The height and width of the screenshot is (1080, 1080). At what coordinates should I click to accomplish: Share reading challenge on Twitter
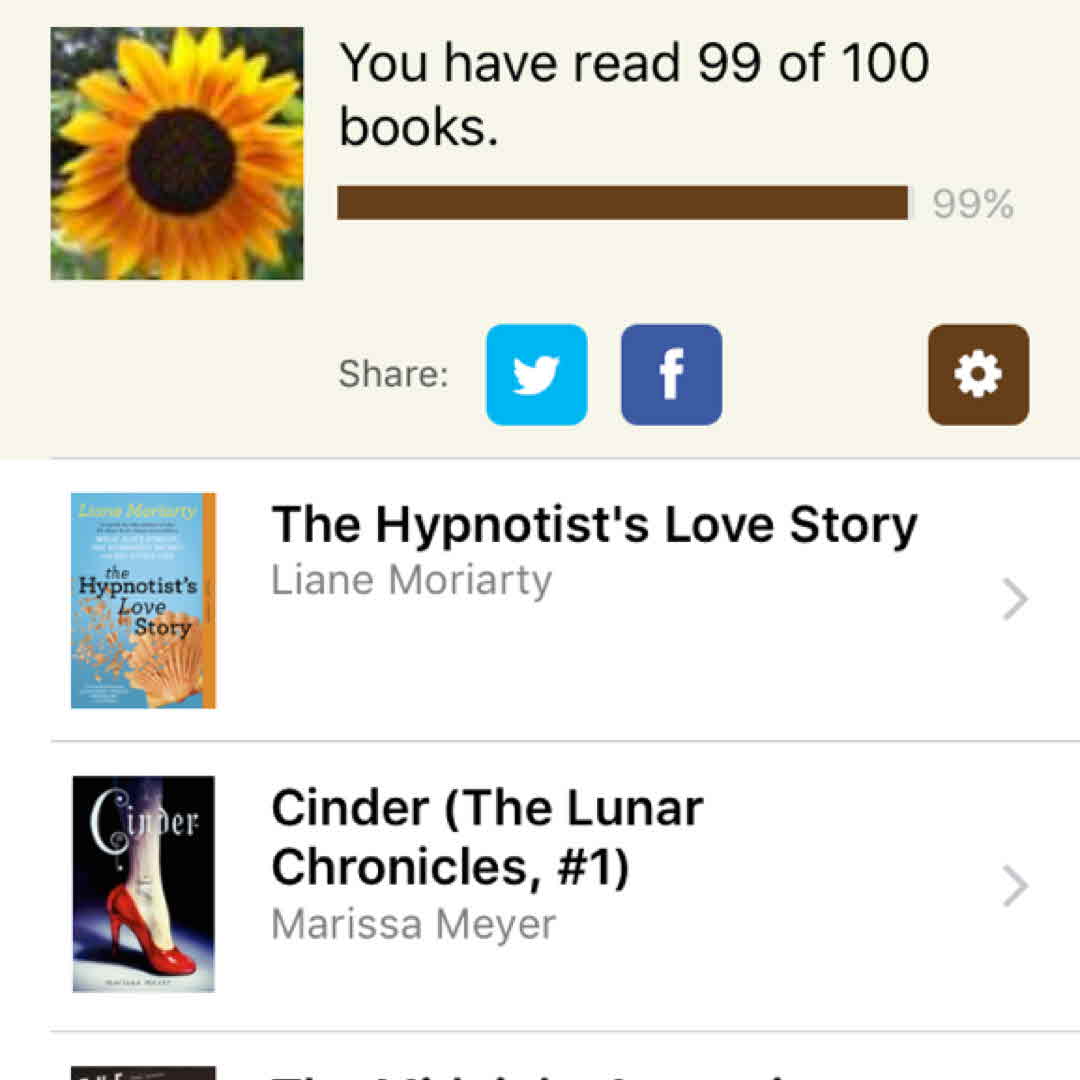[x=537, y=375]
